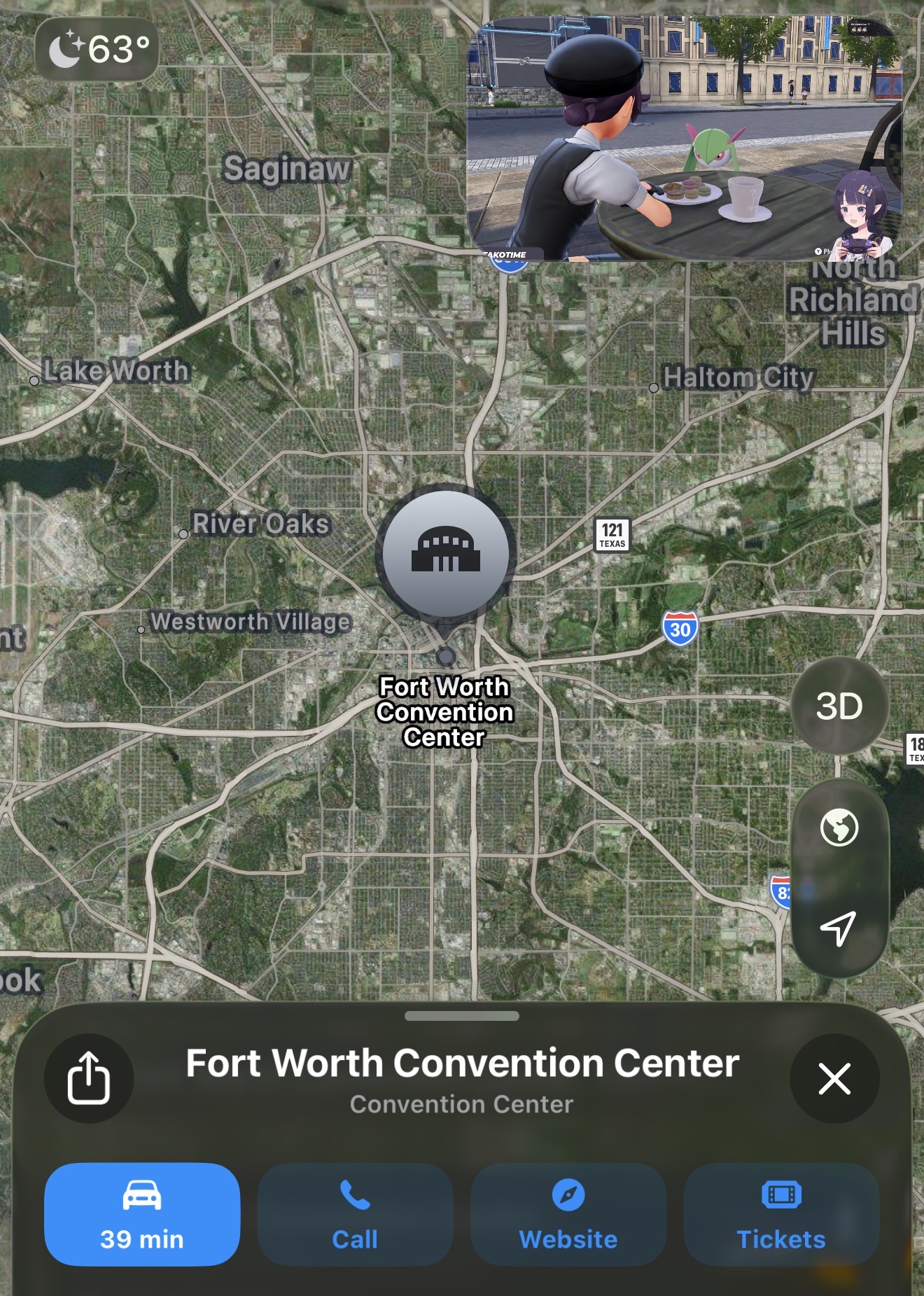This screenshot has height=1296, width=924.
Task: Select the Haltom City map label
Action: pos(738,378)
